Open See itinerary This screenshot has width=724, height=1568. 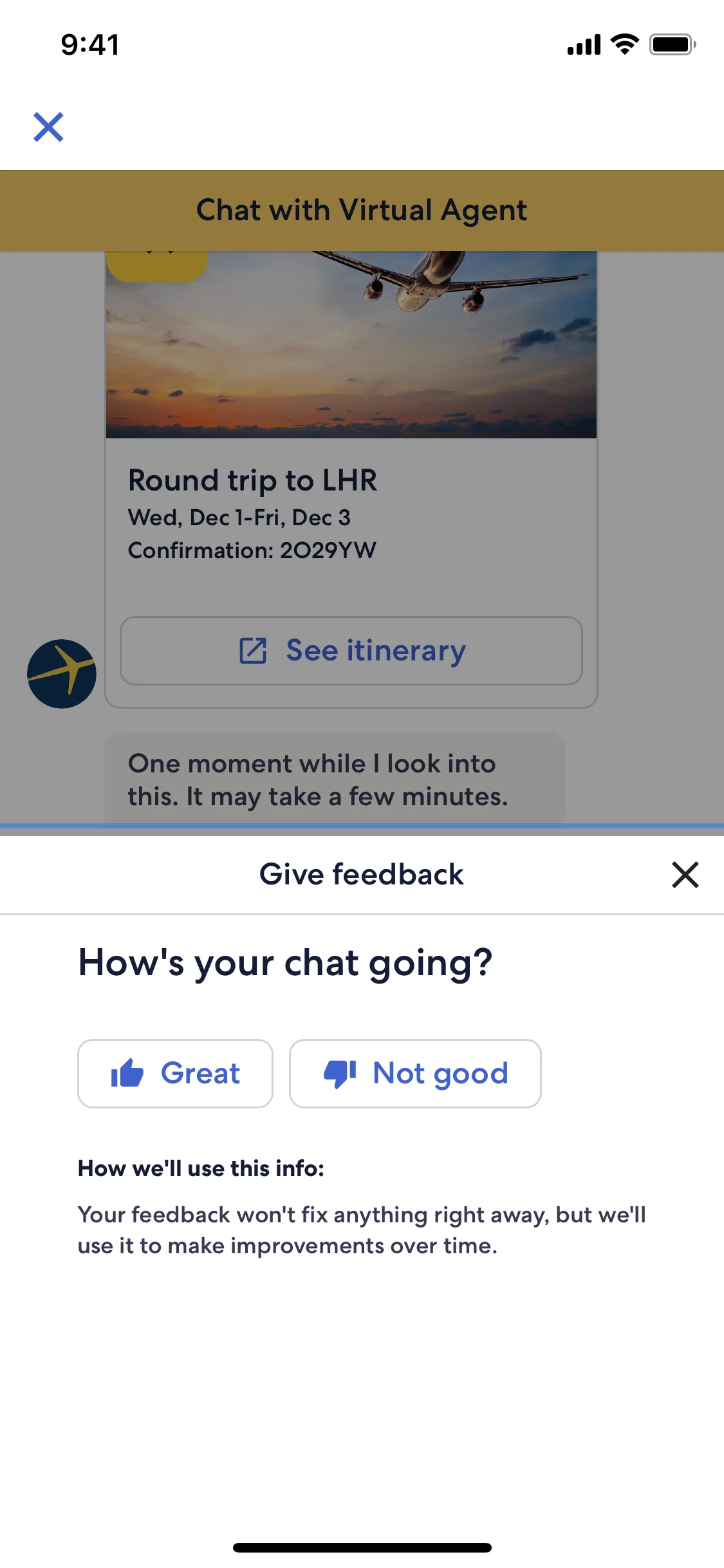351,651
